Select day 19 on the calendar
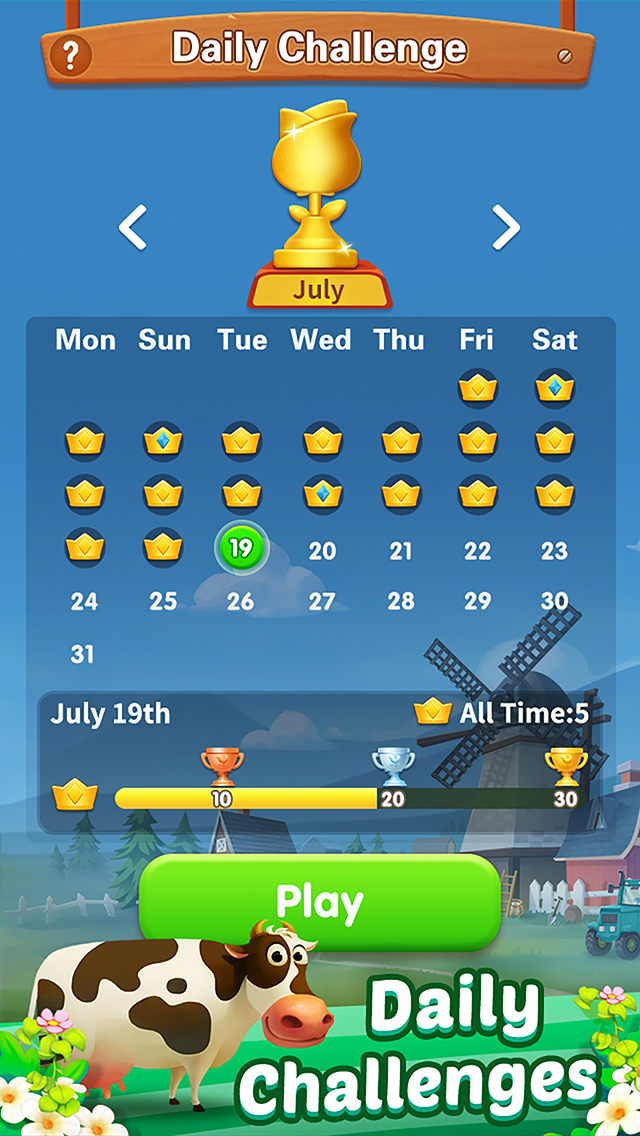The height and width of the screenshot is (1136, 640). tap(241, 548)
